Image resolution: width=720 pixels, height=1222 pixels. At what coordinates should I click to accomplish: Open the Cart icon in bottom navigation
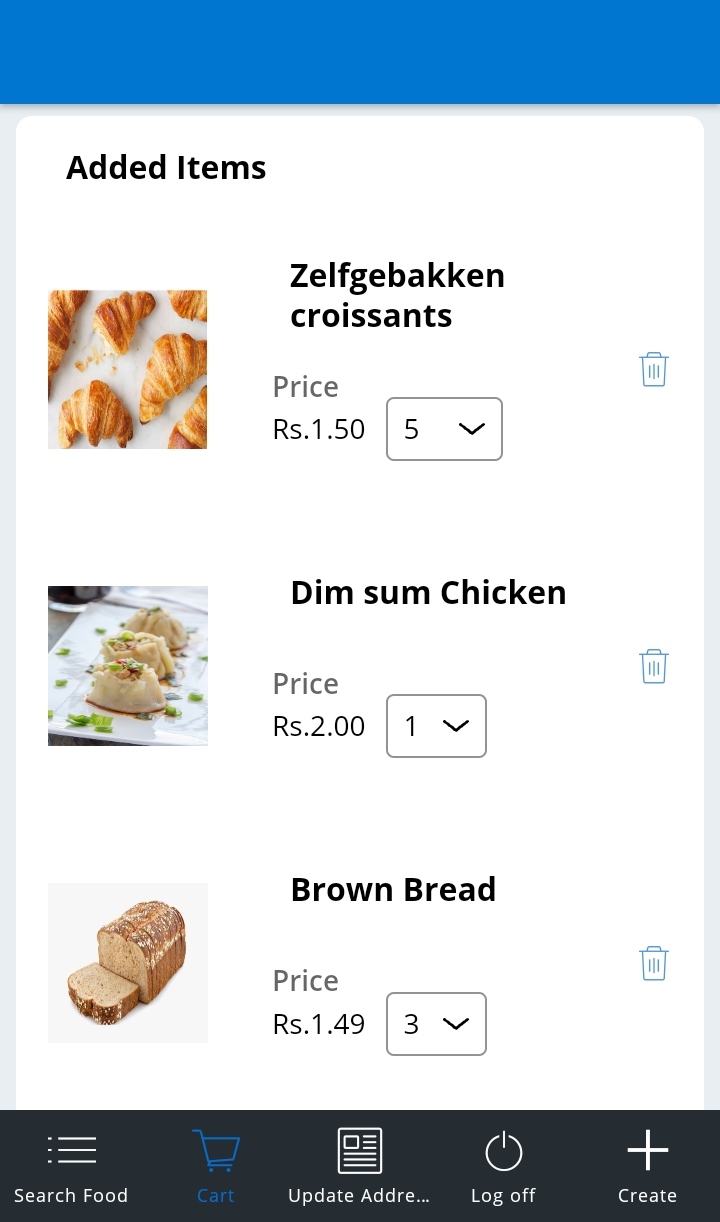[216, 1149]
